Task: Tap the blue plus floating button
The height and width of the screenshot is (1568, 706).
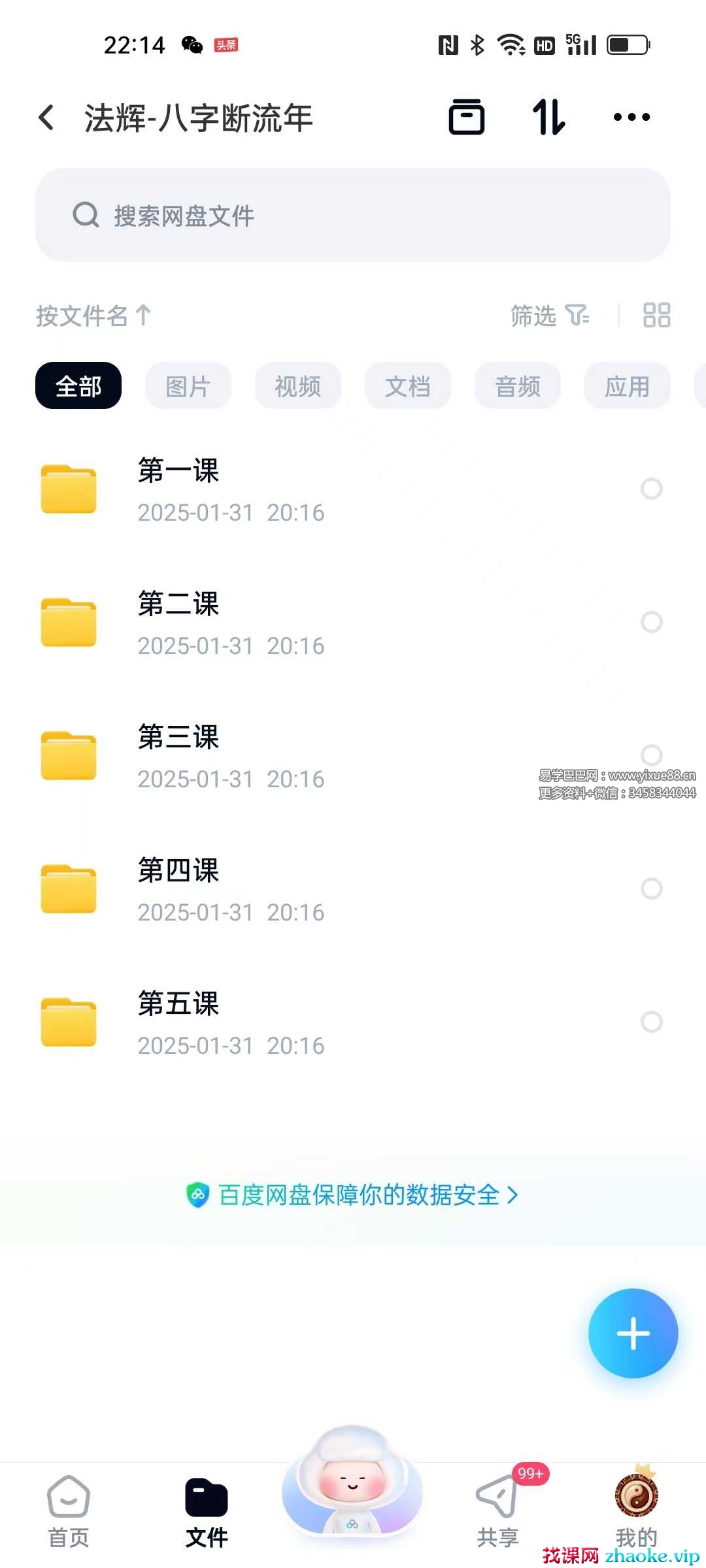Action: pyautogui.click(x=633, y=1333)
